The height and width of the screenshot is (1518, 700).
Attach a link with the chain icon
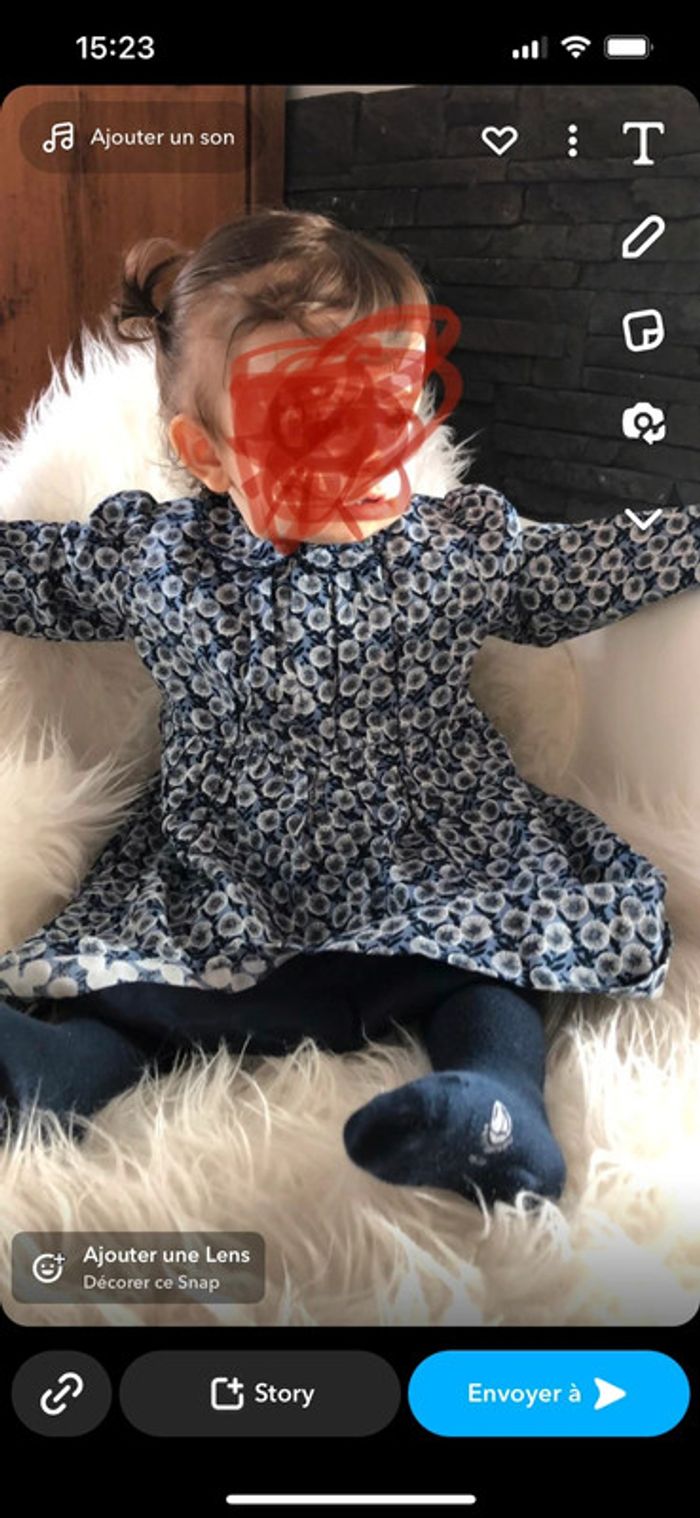click(62, 1393)
